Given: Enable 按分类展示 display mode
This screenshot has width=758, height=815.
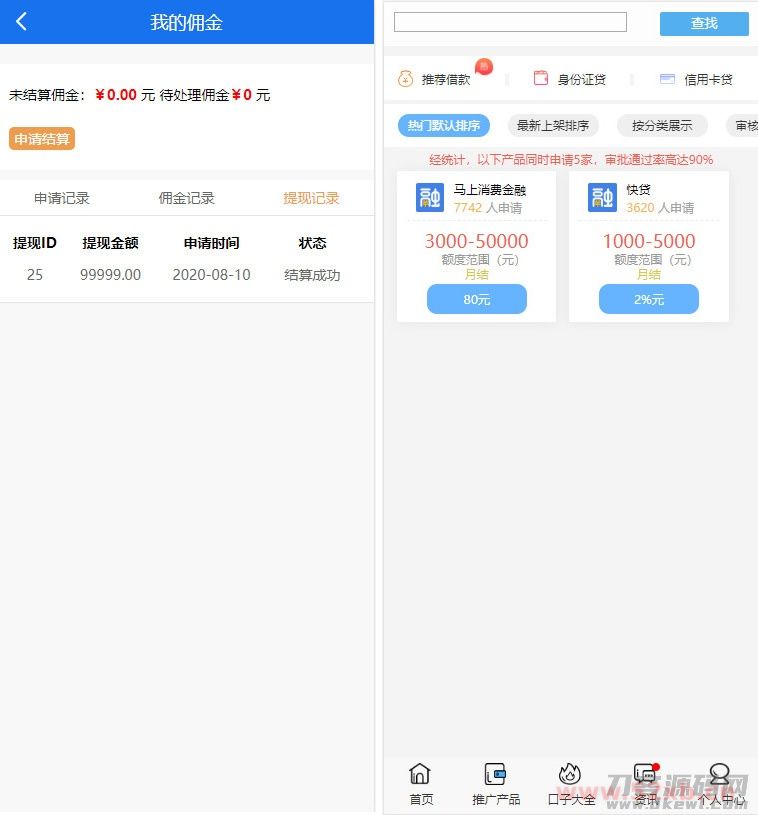Looking at the screenshot, I should 664,126.
